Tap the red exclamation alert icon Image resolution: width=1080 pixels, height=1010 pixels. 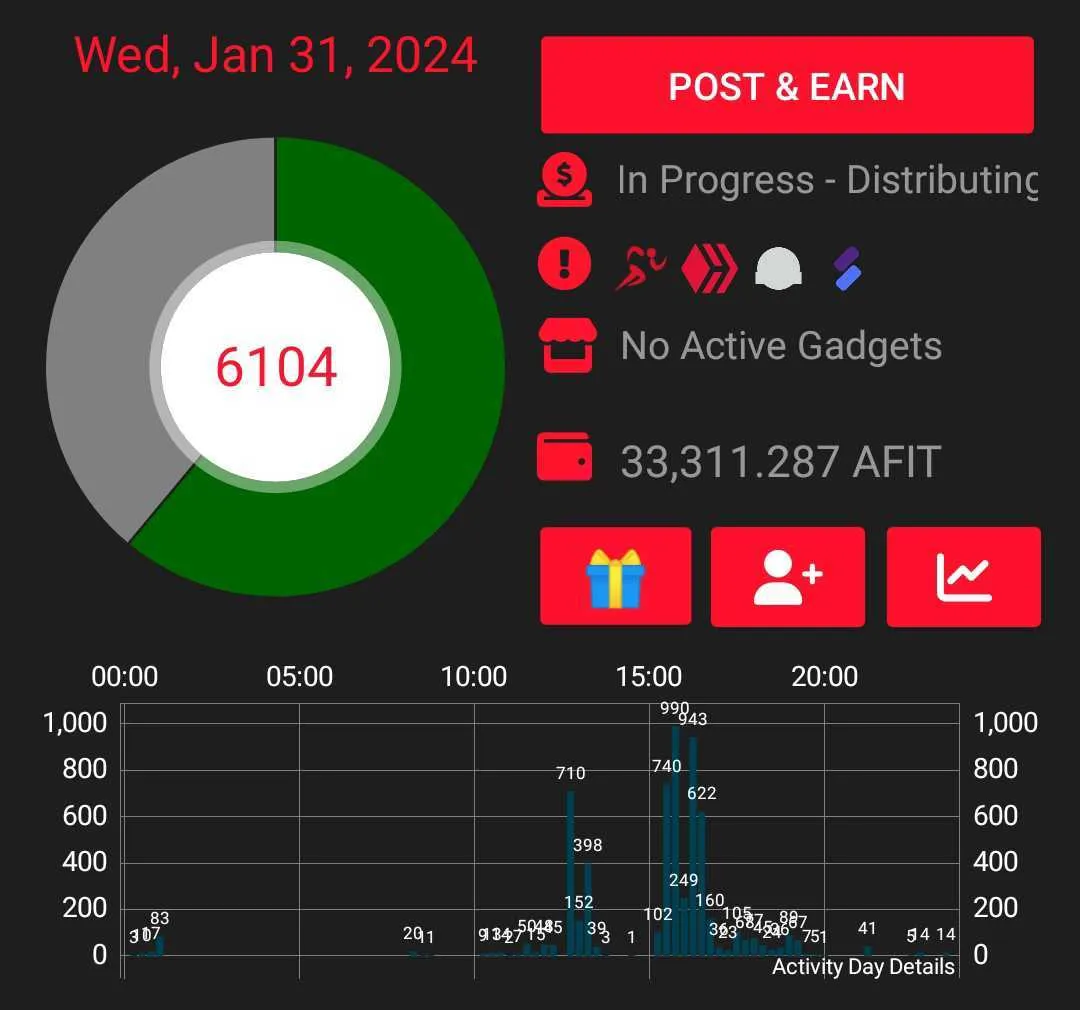[x=565, y=264]
